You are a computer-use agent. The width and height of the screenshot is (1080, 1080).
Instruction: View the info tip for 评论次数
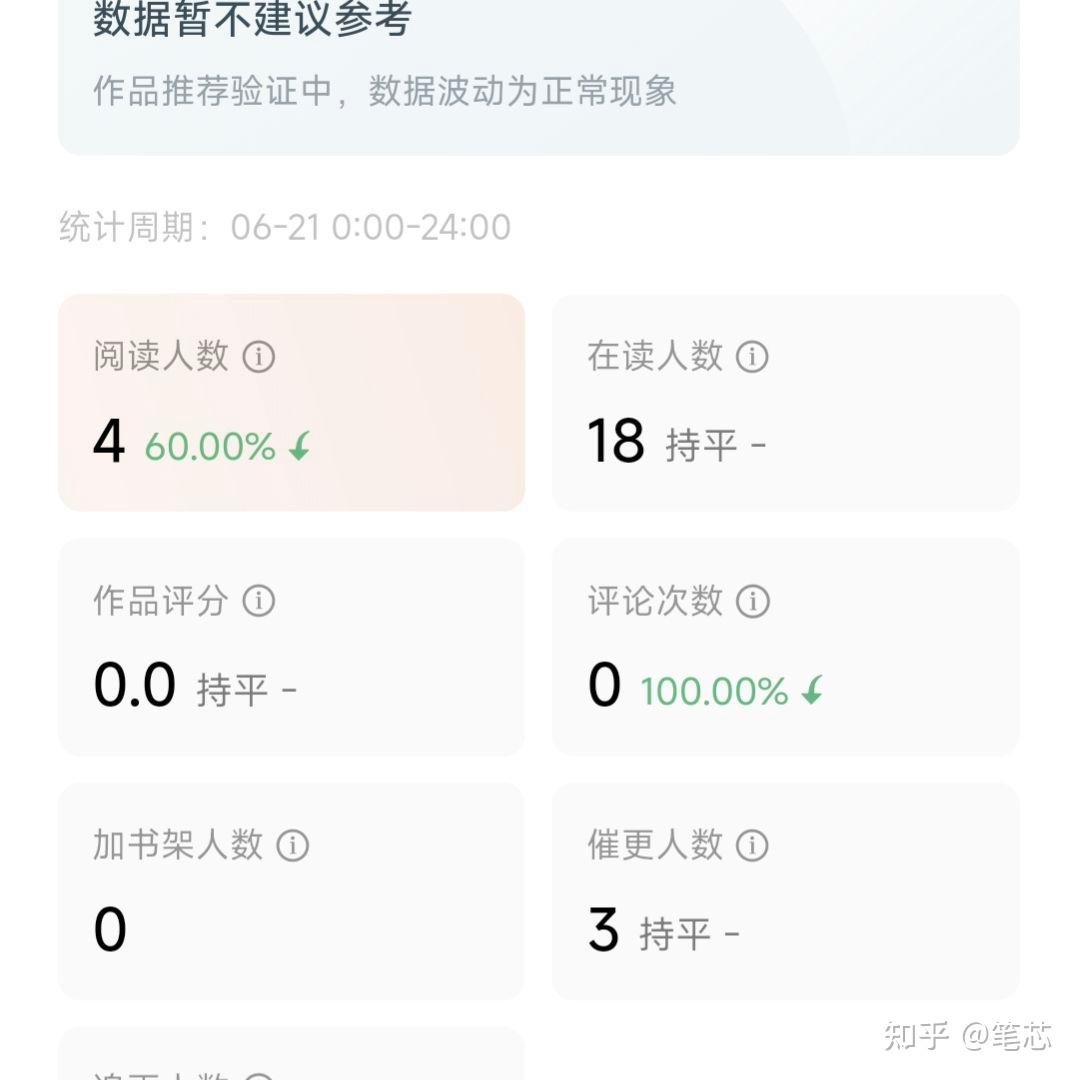click(x=752, y=601)
